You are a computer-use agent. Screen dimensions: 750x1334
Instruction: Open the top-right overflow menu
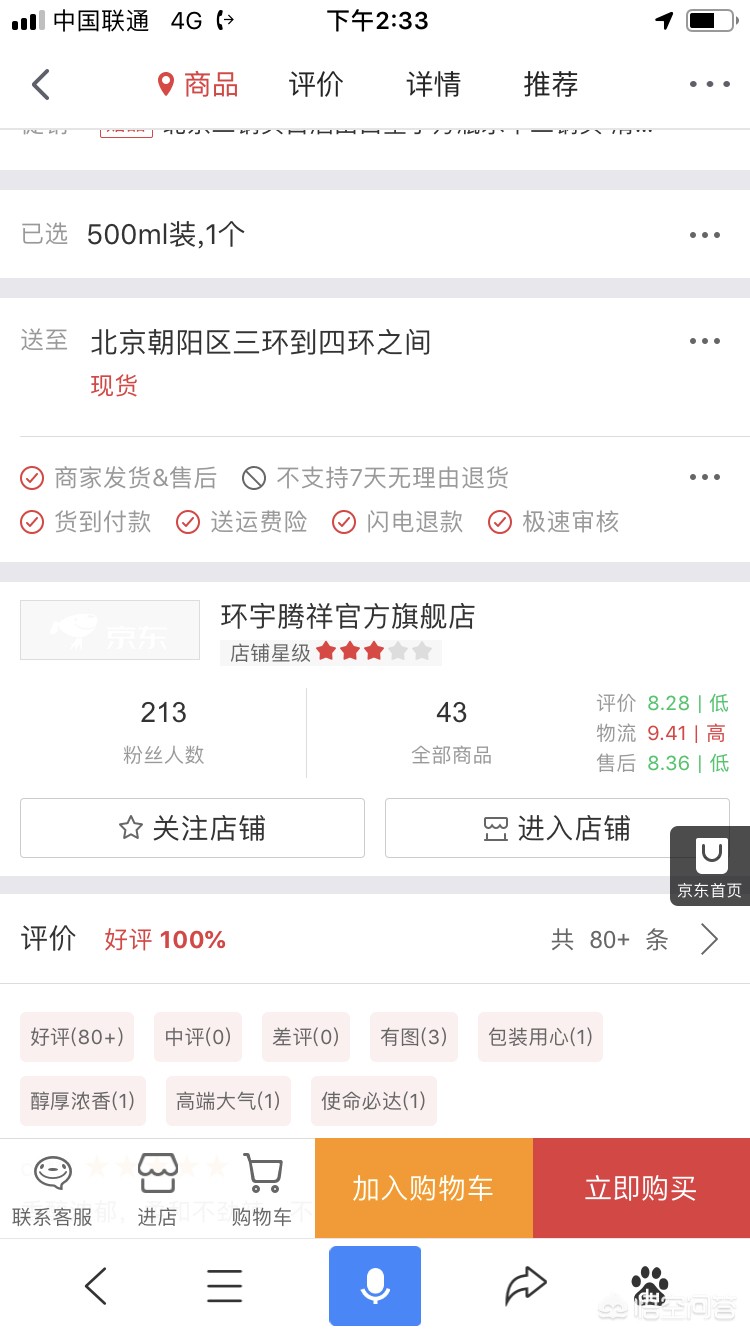pyautogui.click(x=710, y=85)
